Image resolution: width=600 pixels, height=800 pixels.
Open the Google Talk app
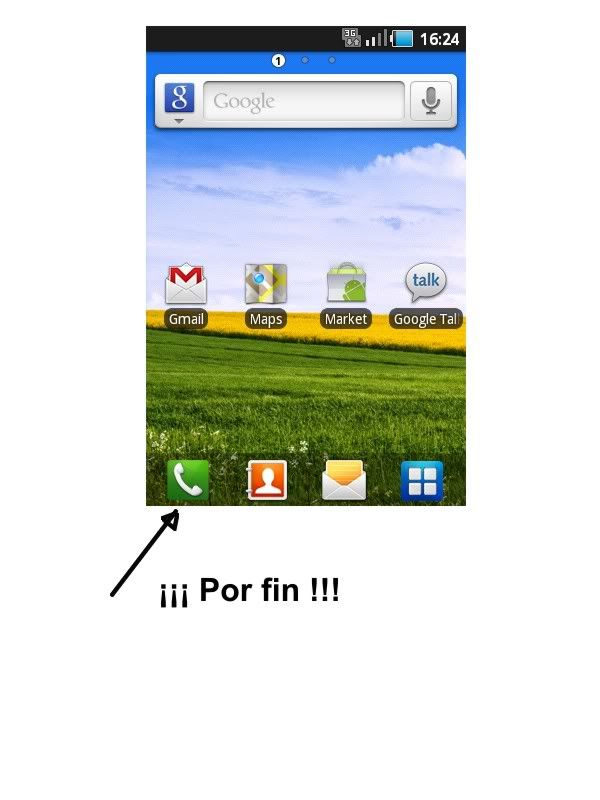(x=425, y=286)
